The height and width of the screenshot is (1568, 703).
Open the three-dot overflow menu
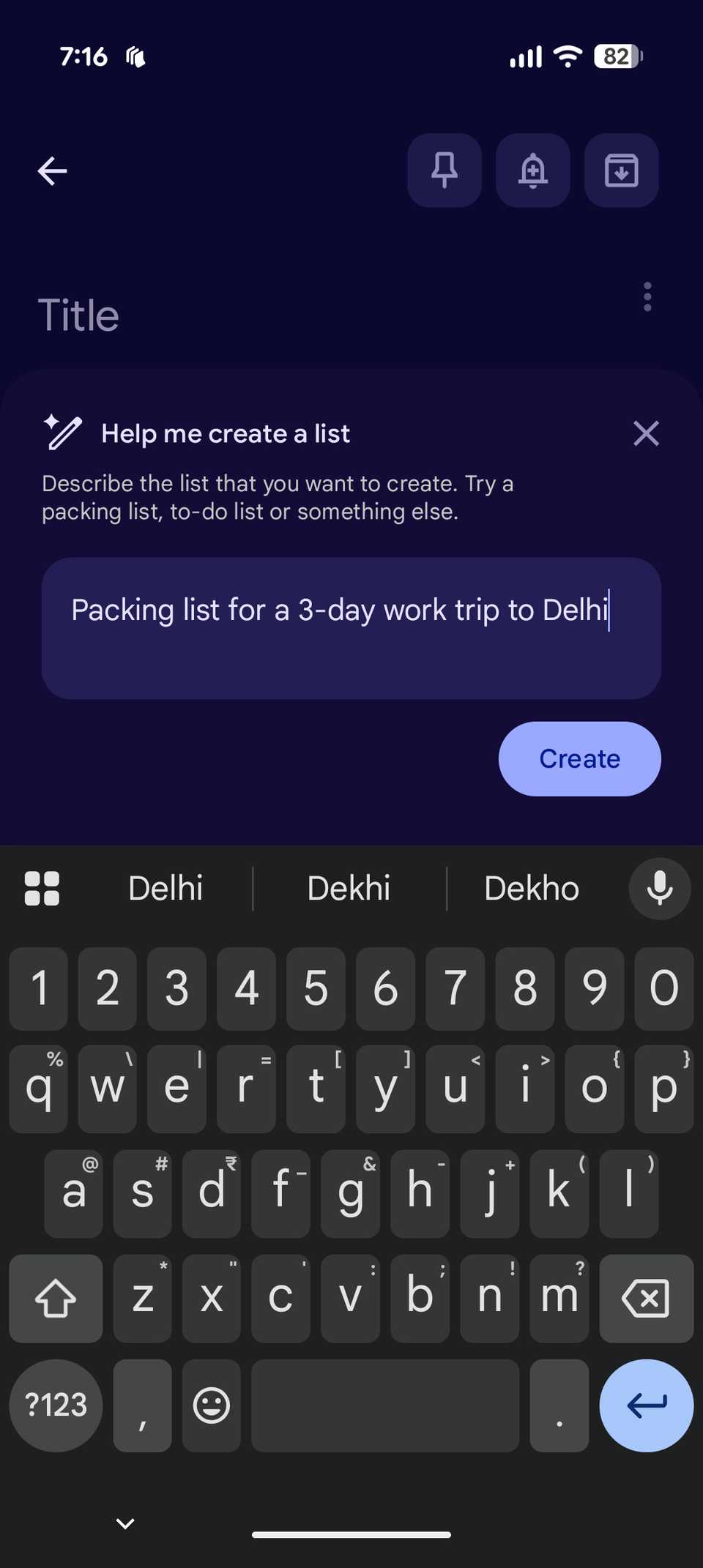[647, 296]
